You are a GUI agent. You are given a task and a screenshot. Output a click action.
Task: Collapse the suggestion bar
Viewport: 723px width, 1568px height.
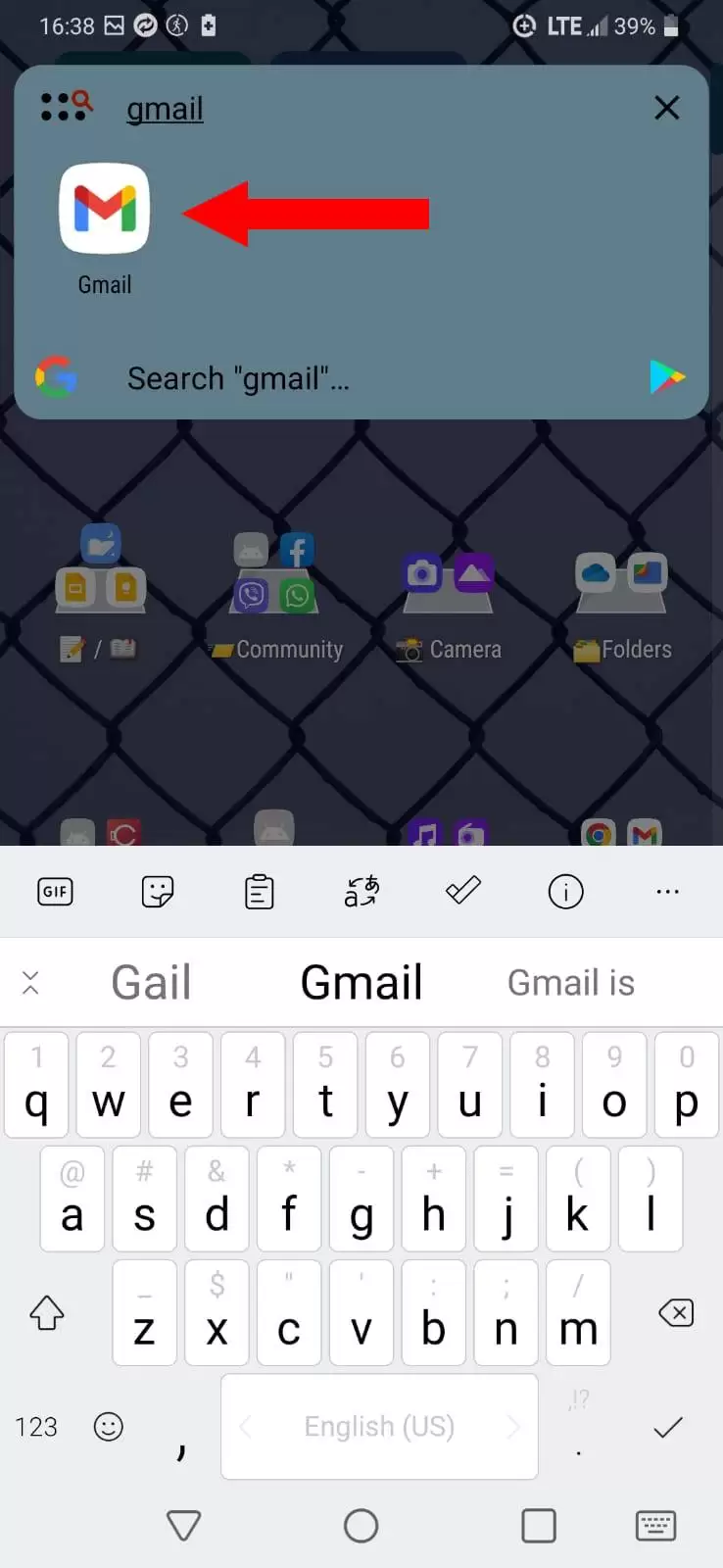(30, 983)
